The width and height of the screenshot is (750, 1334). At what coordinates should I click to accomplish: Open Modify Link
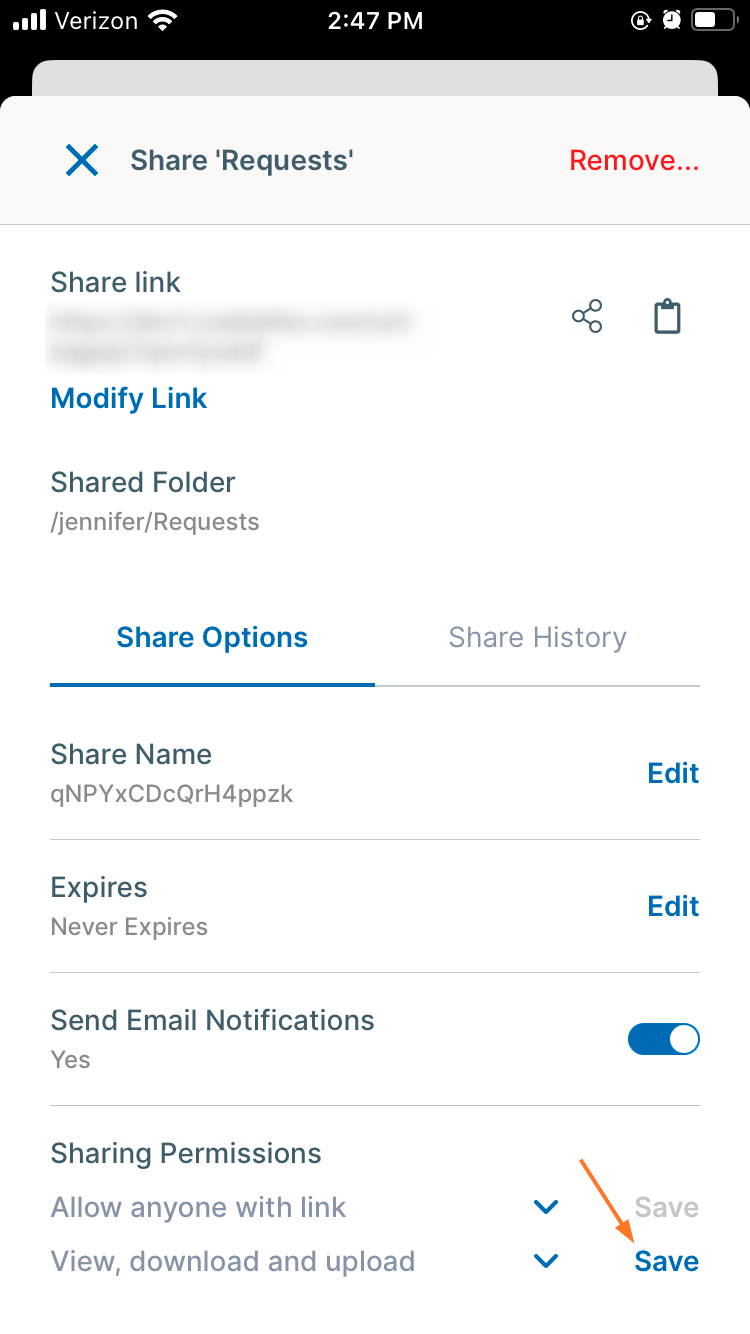coord(128,398)
